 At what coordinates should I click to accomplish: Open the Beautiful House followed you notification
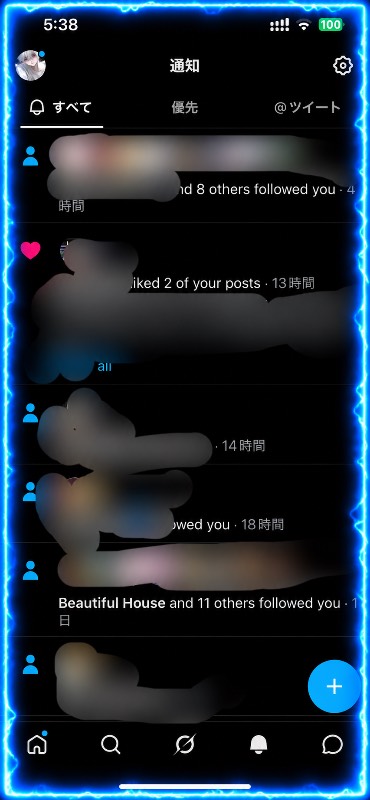[185, 589]
